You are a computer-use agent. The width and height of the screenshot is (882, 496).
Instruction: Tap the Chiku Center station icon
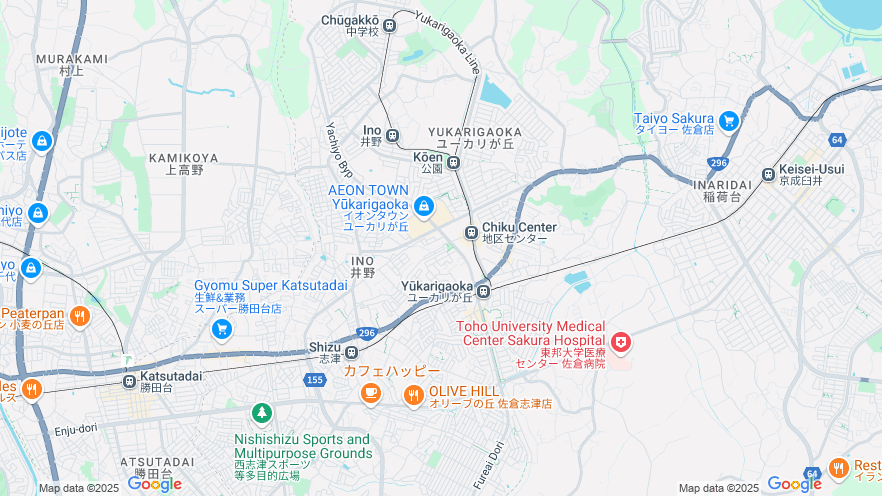pos(470,233)
